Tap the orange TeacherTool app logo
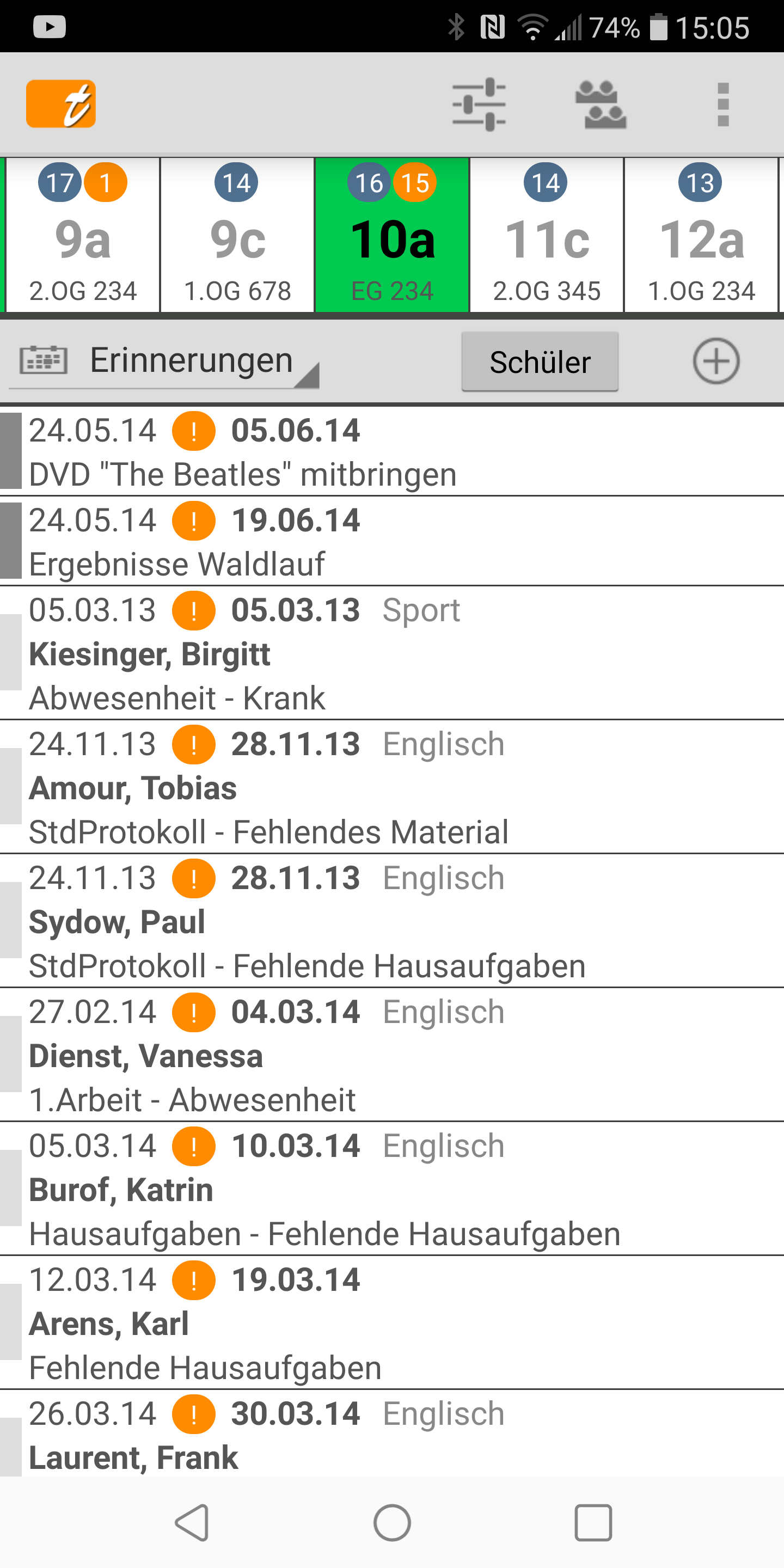Viewport: 784px width, 1568px height. (61, 104)
